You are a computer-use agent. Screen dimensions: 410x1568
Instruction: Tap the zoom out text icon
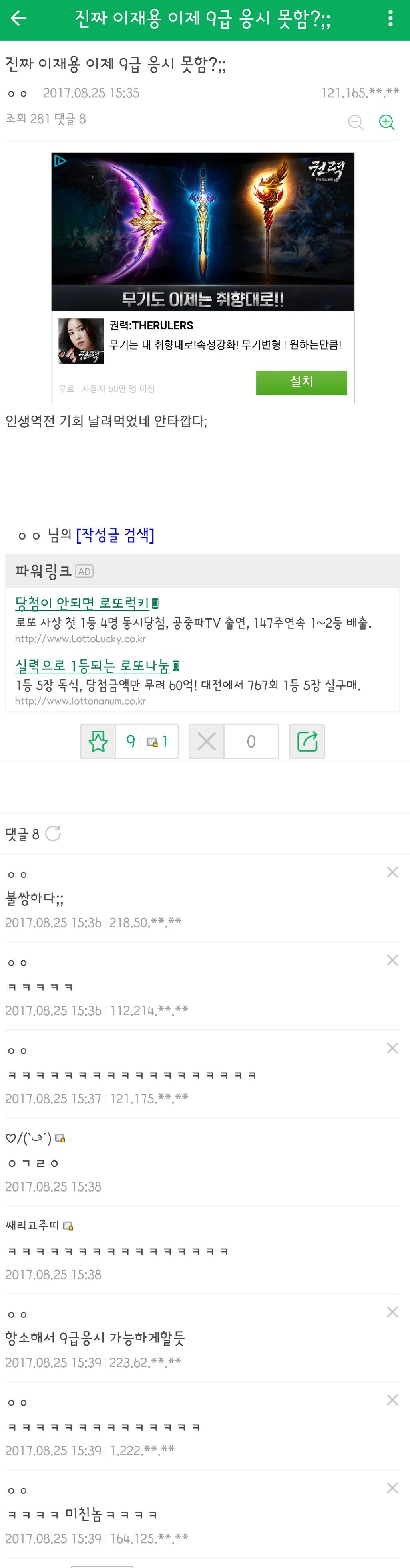[x=356, y=122]
